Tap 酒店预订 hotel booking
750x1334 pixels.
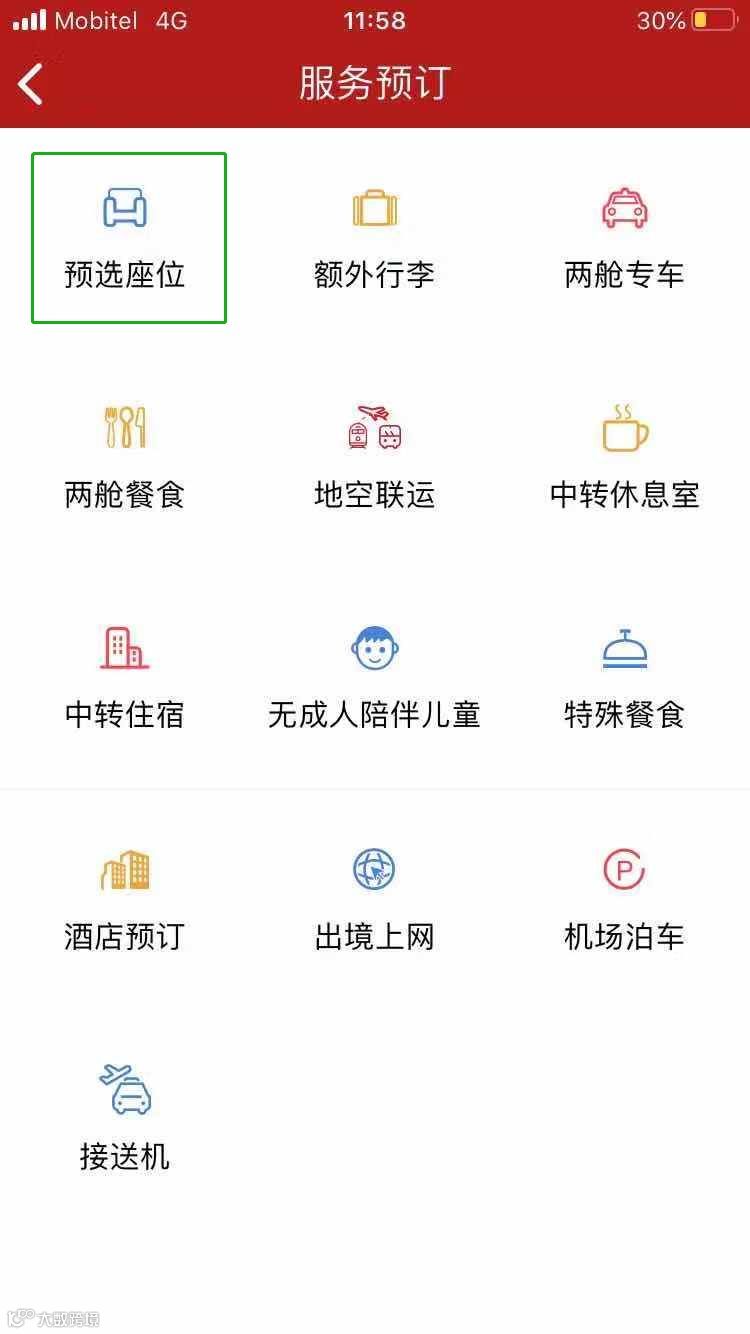[x=125, y=900]
